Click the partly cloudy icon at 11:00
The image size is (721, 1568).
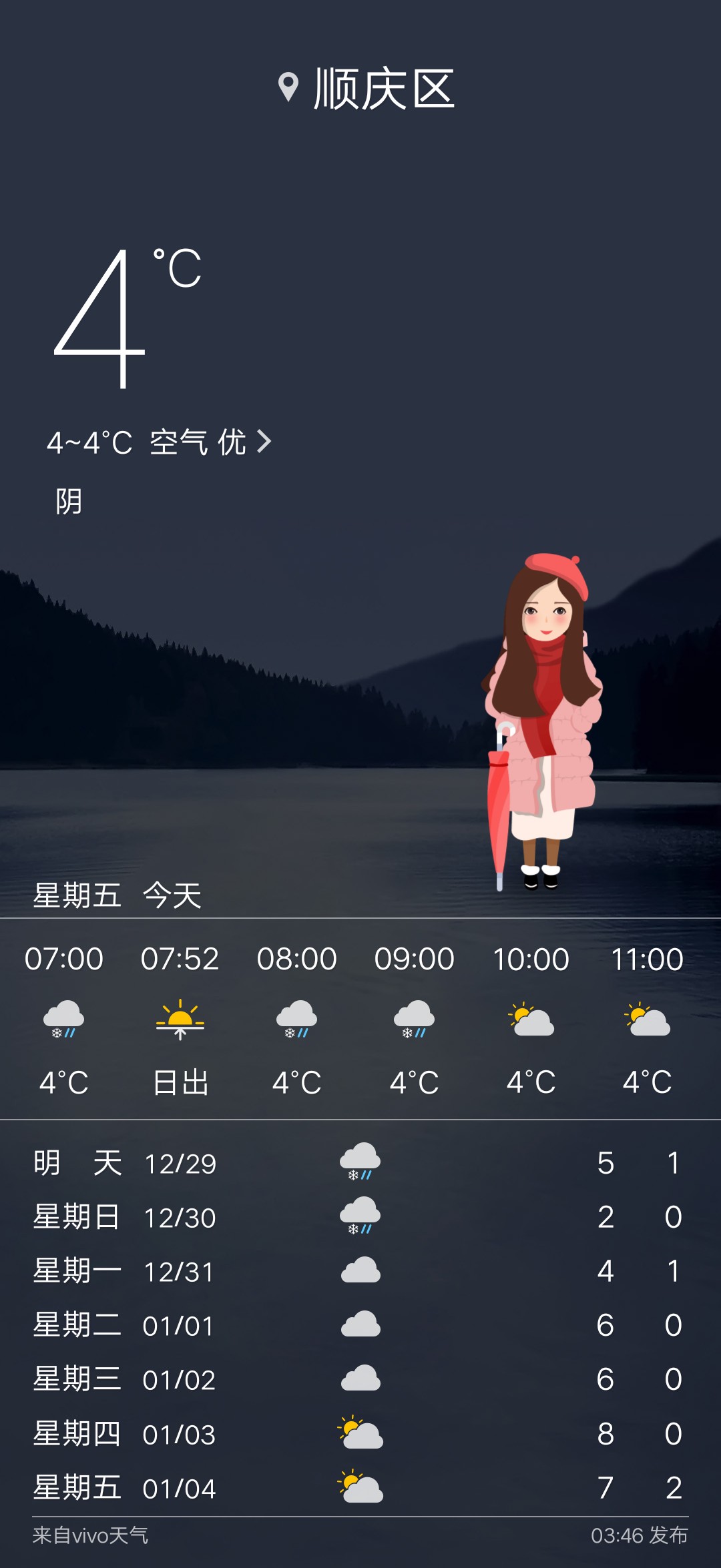648,1020
